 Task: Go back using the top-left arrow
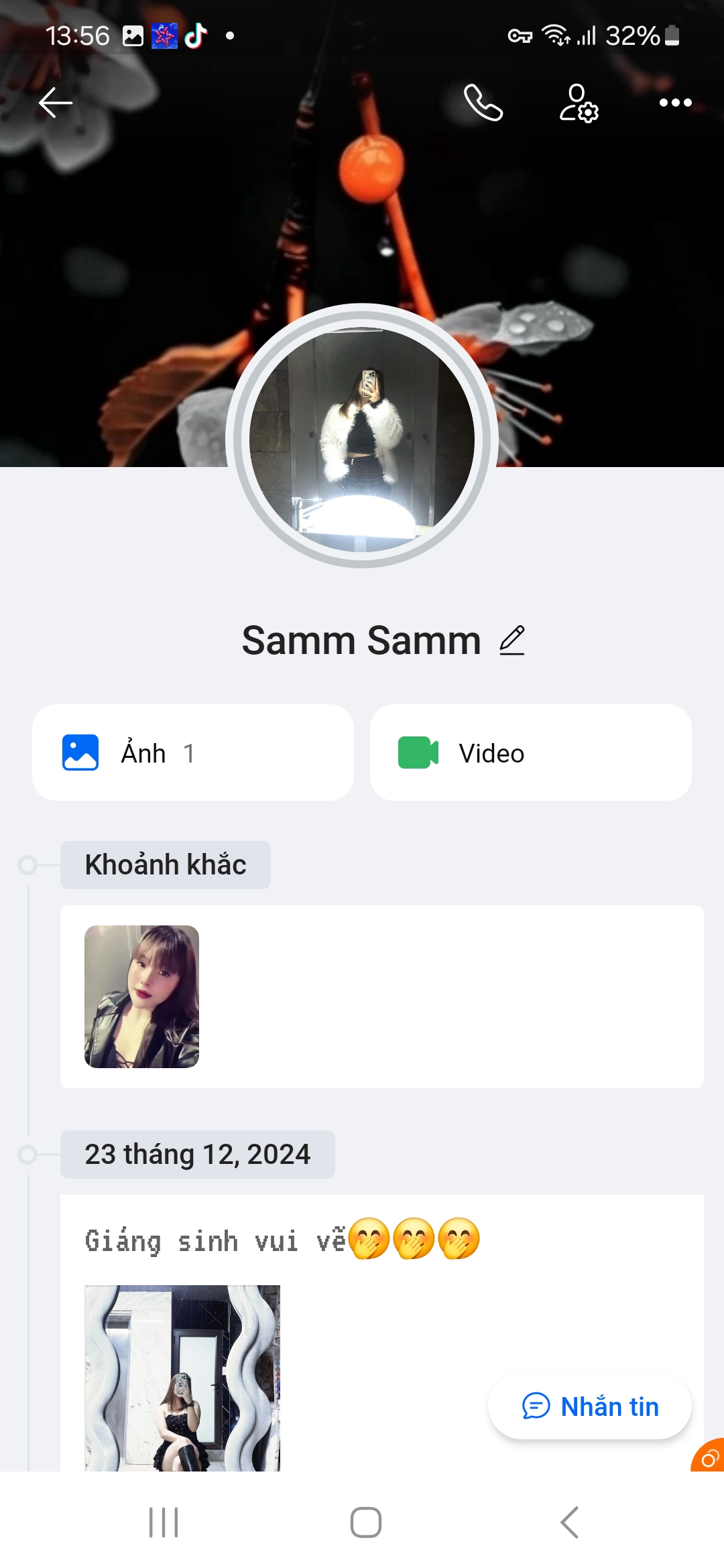point(56,103)
